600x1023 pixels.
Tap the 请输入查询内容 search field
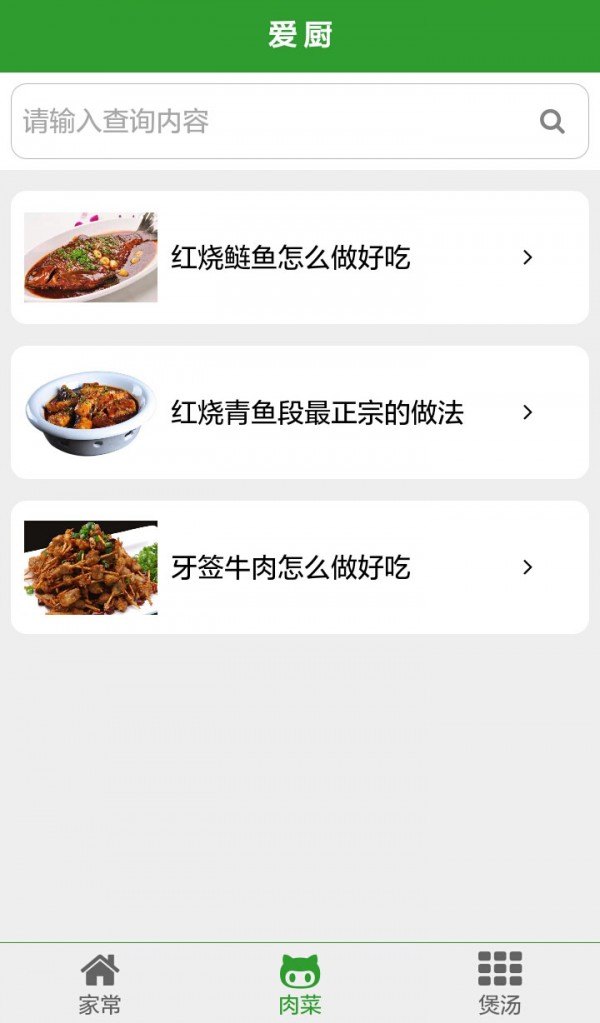pos(270,122)
